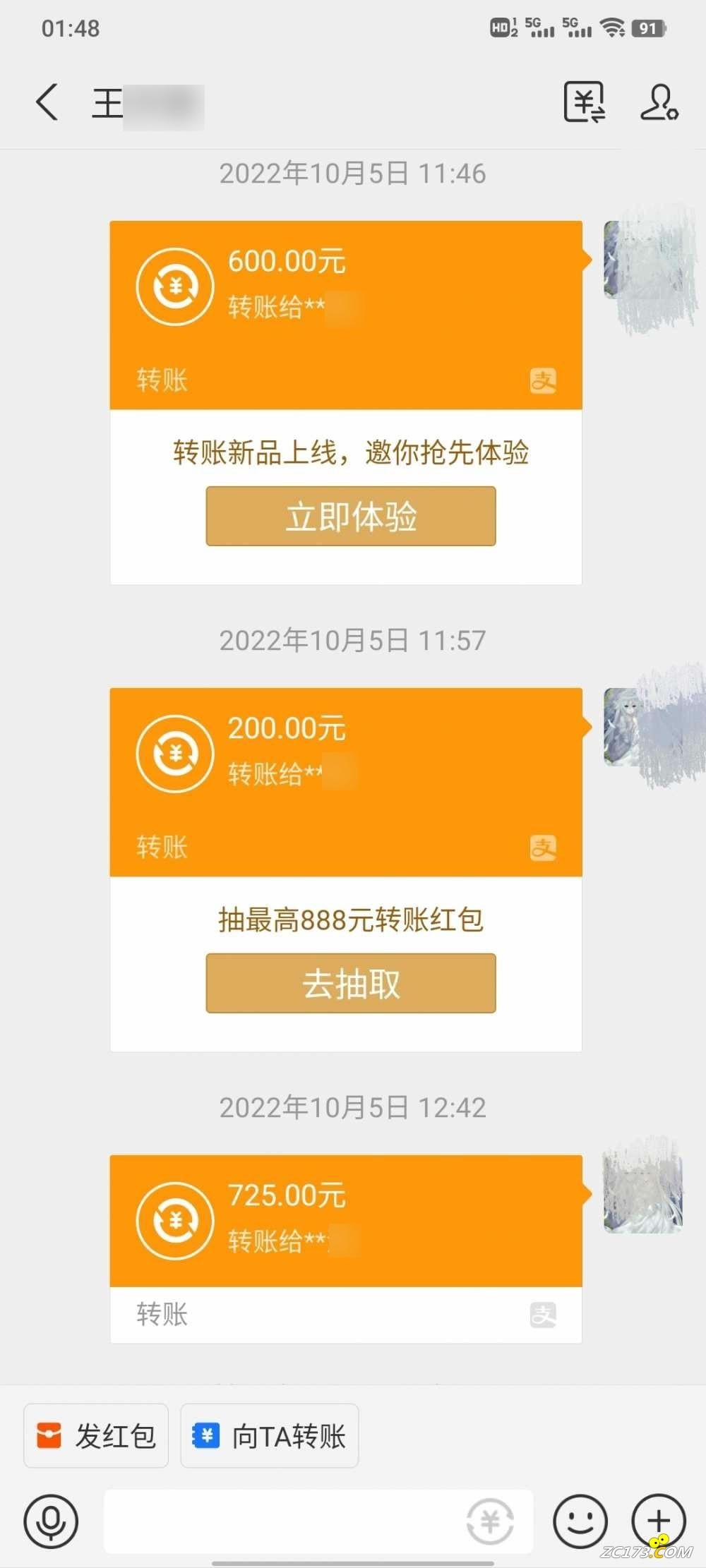The image size is (706, 1568).
Task: Tap the sender avatar beside 600.00元 transfer
Action: point(642,260)
